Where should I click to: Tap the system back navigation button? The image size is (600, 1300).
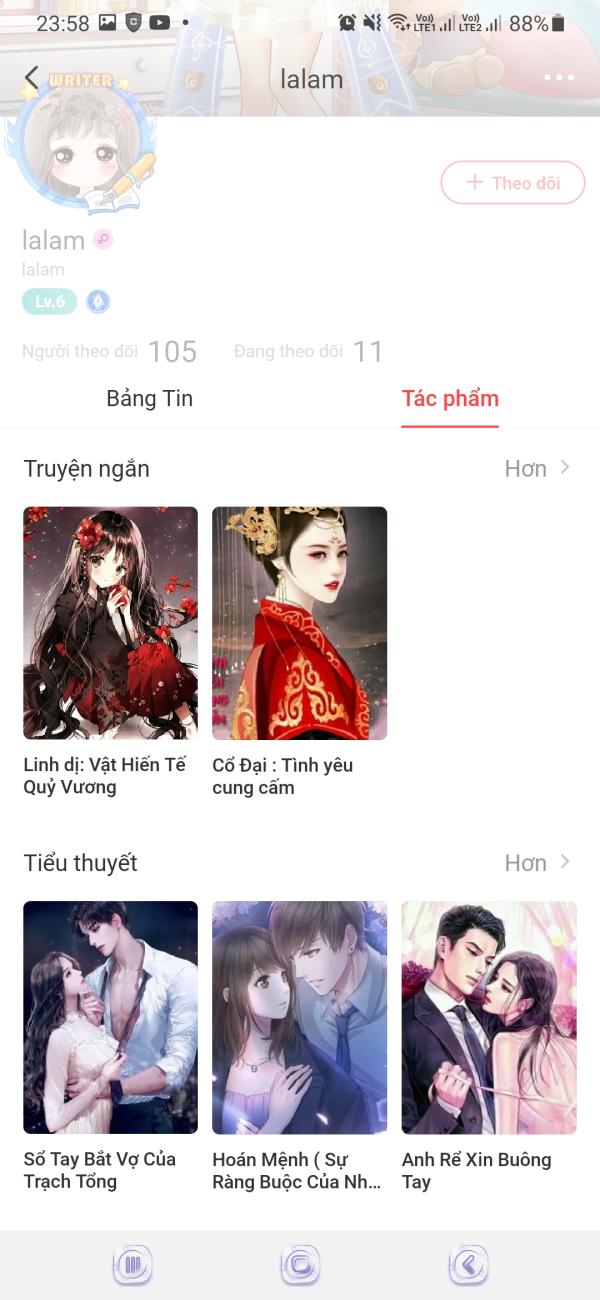tap(468, 1265)
